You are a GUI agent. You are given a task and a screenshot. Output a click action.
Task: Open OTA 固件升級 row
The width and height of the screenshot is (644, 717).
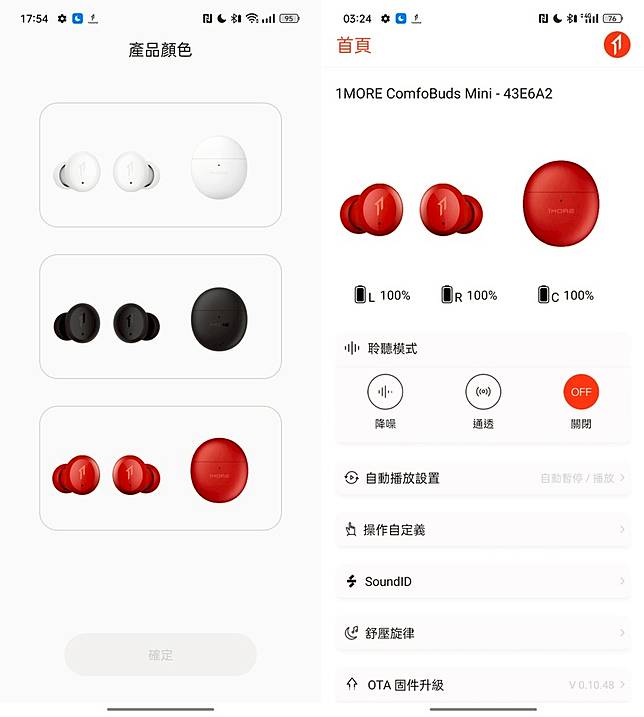(x=483, y=685)
